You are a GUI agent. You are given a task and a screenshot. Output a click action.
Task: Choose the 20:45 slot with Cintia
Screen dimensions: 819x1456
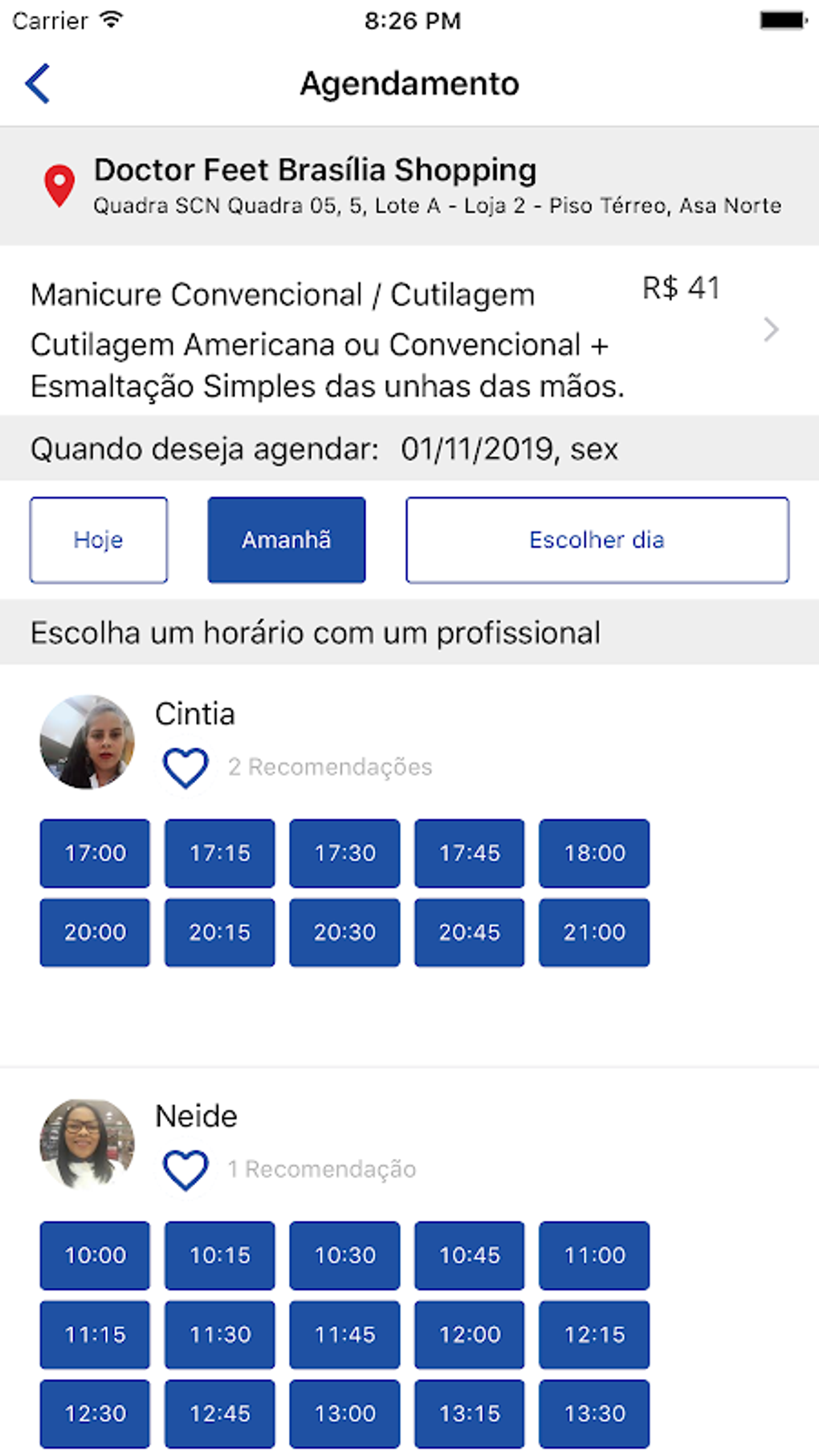pyautogui.click(x=470, y=932)
